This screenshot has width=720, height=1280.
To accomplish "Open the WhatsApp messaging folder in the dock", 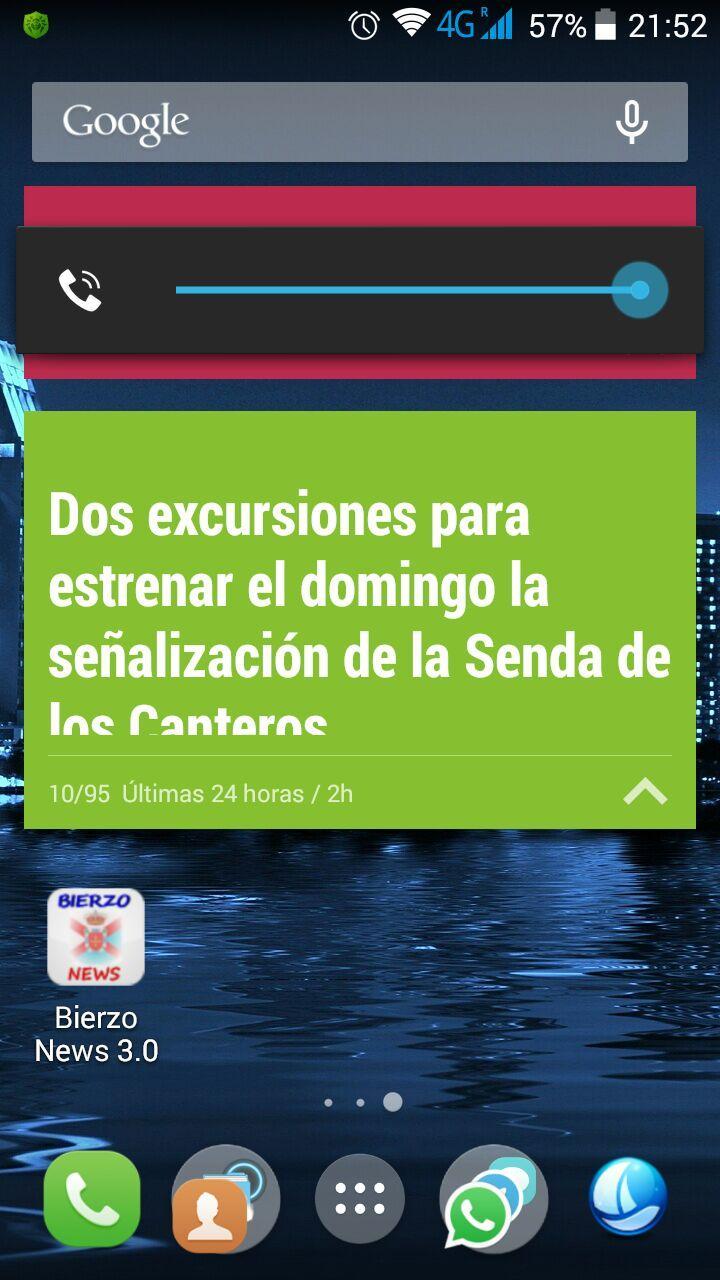I will [x=493, y=1198].
